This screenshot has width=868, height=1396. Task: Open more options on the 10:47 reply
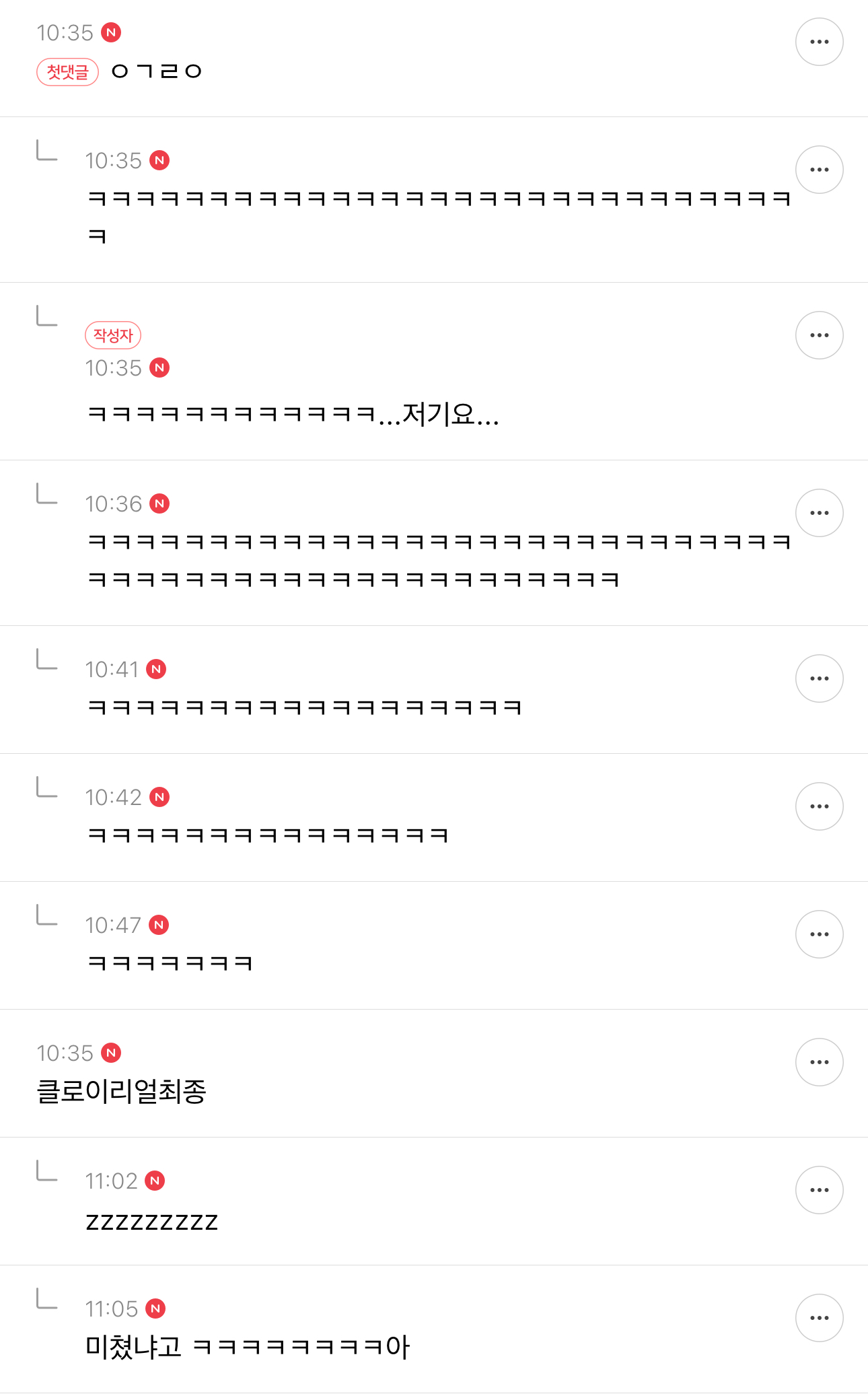pos(819,934)
